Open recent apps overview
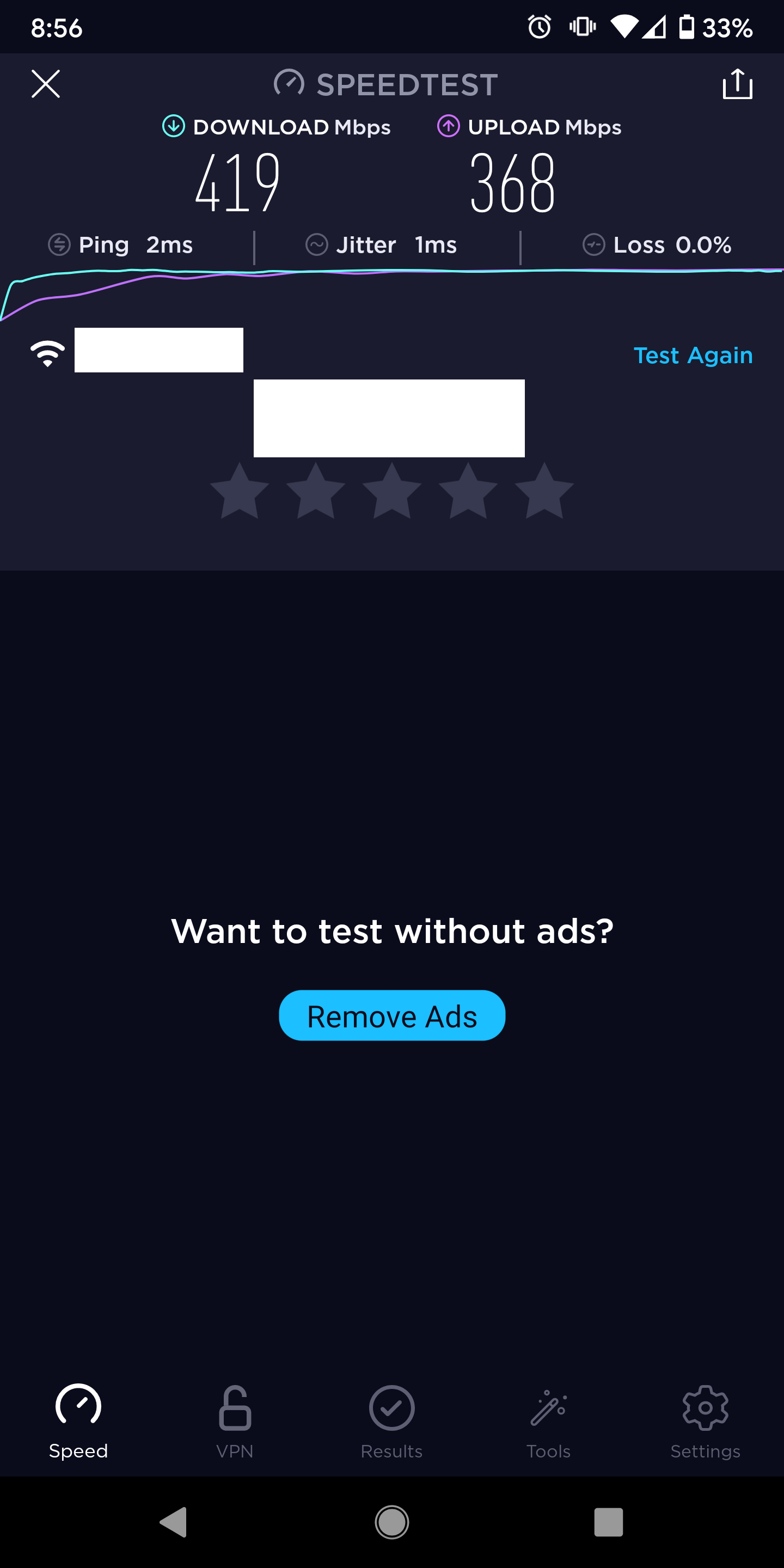This screenshot has height=1568, width=784. click(609, 1522)
